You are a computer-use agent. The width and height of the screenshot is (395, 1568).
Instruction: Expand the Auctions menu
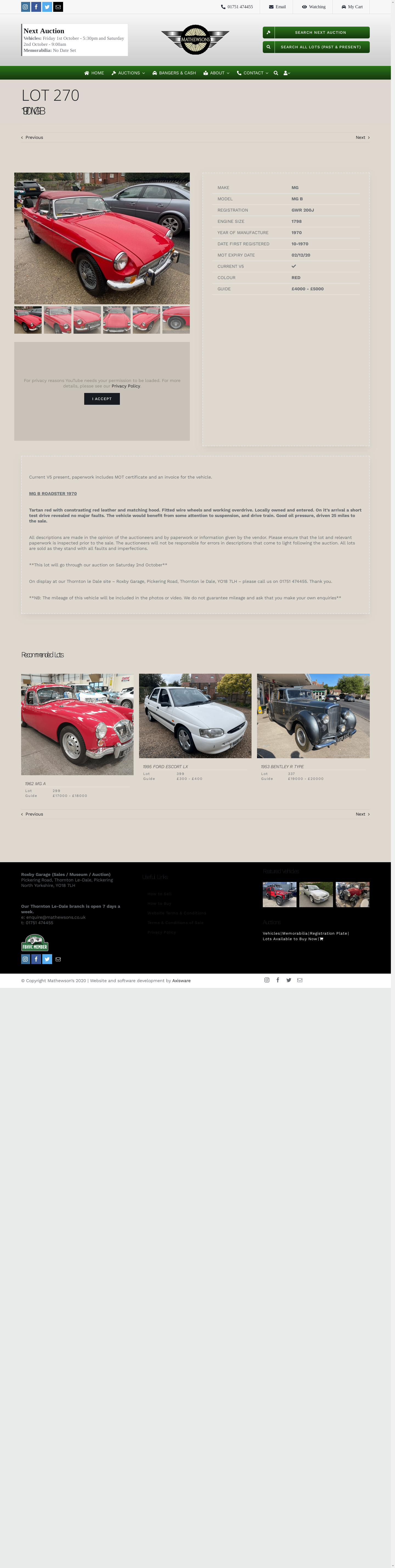click(x=128, y=73)
